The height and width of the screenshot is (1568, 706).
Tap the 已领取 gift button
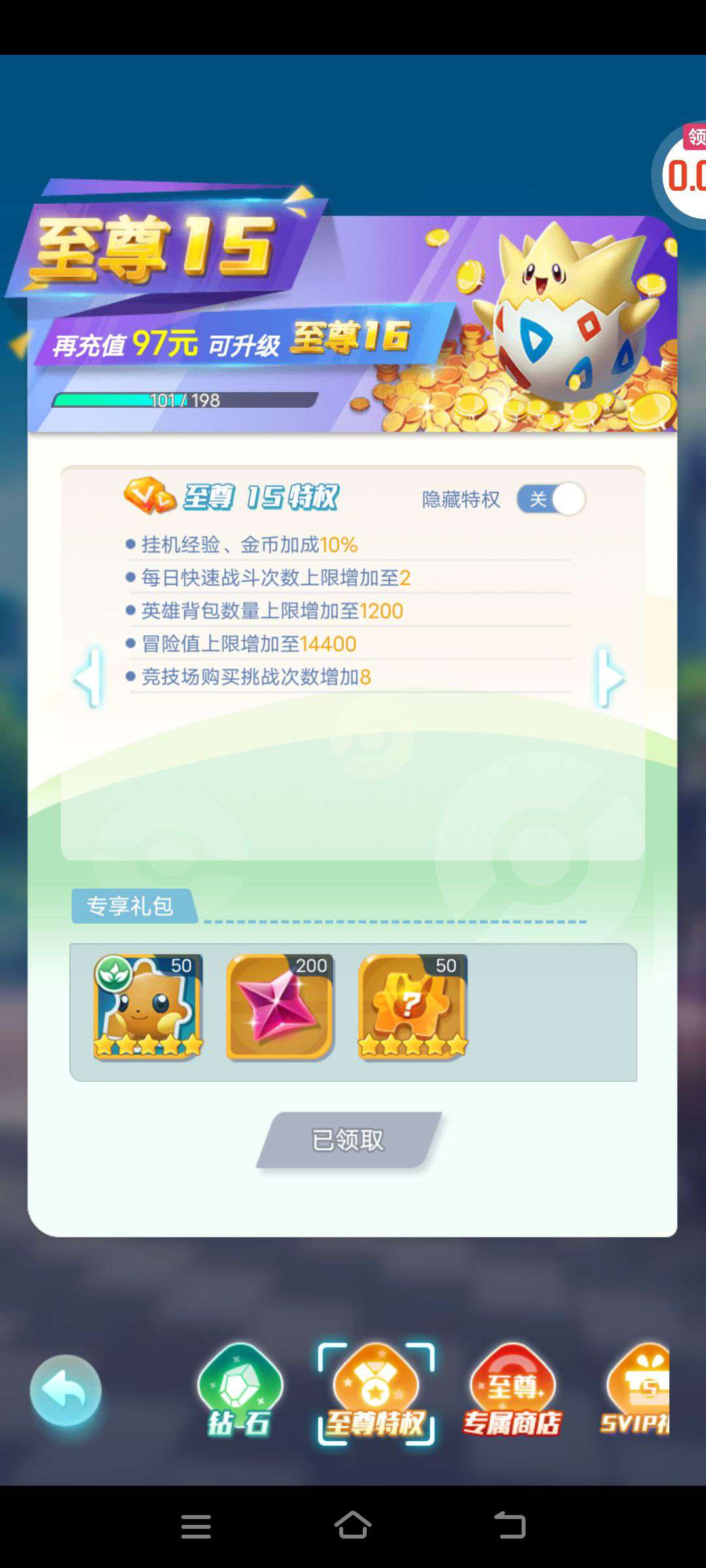pos(349,1140)
